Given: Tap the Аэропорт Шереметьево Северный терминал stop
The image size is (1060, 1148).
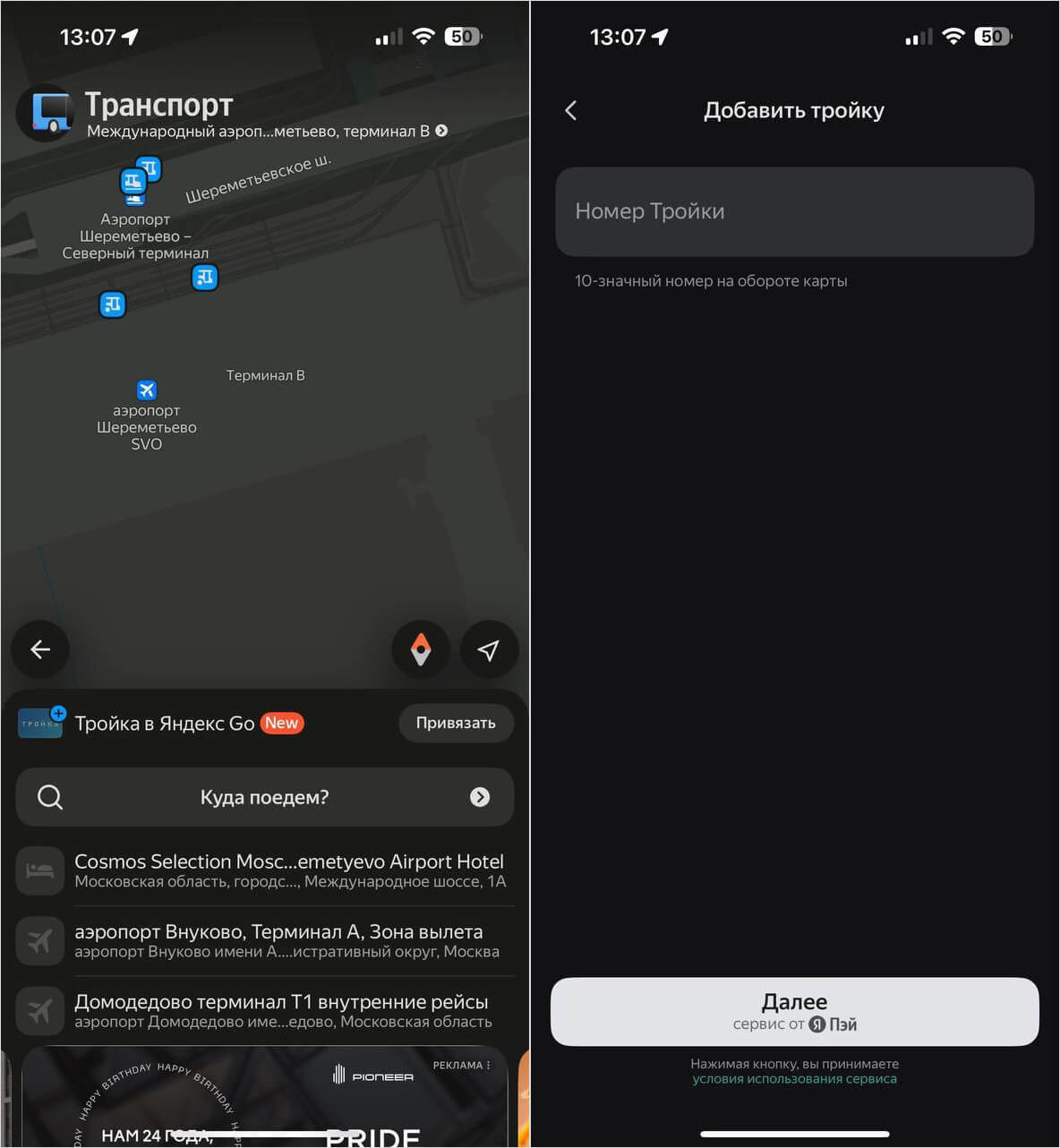Looking at the screenshot, I should tap(133, 183).
